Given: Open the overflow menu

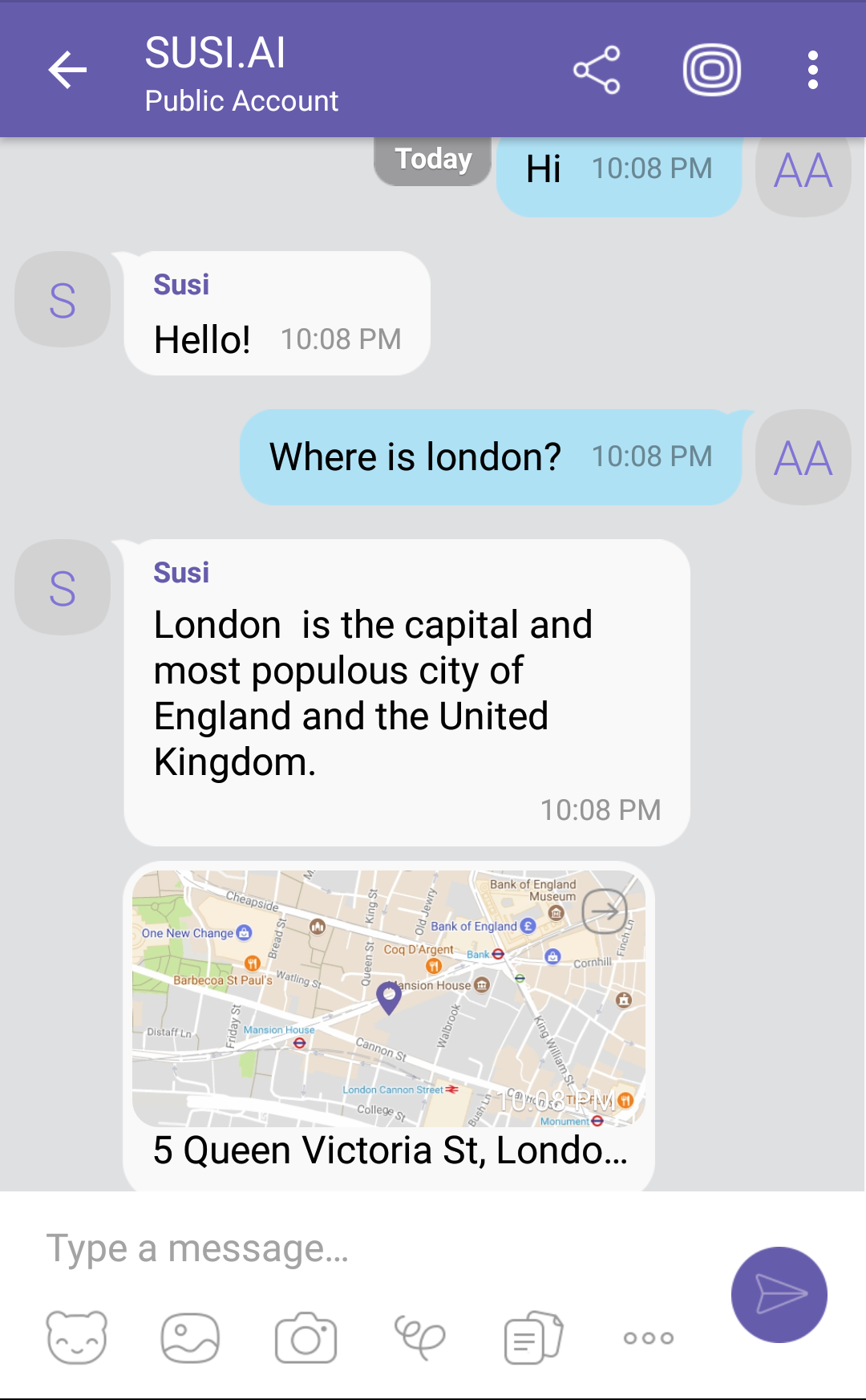Looking at the screenshot, I should [x=812, y=71].
